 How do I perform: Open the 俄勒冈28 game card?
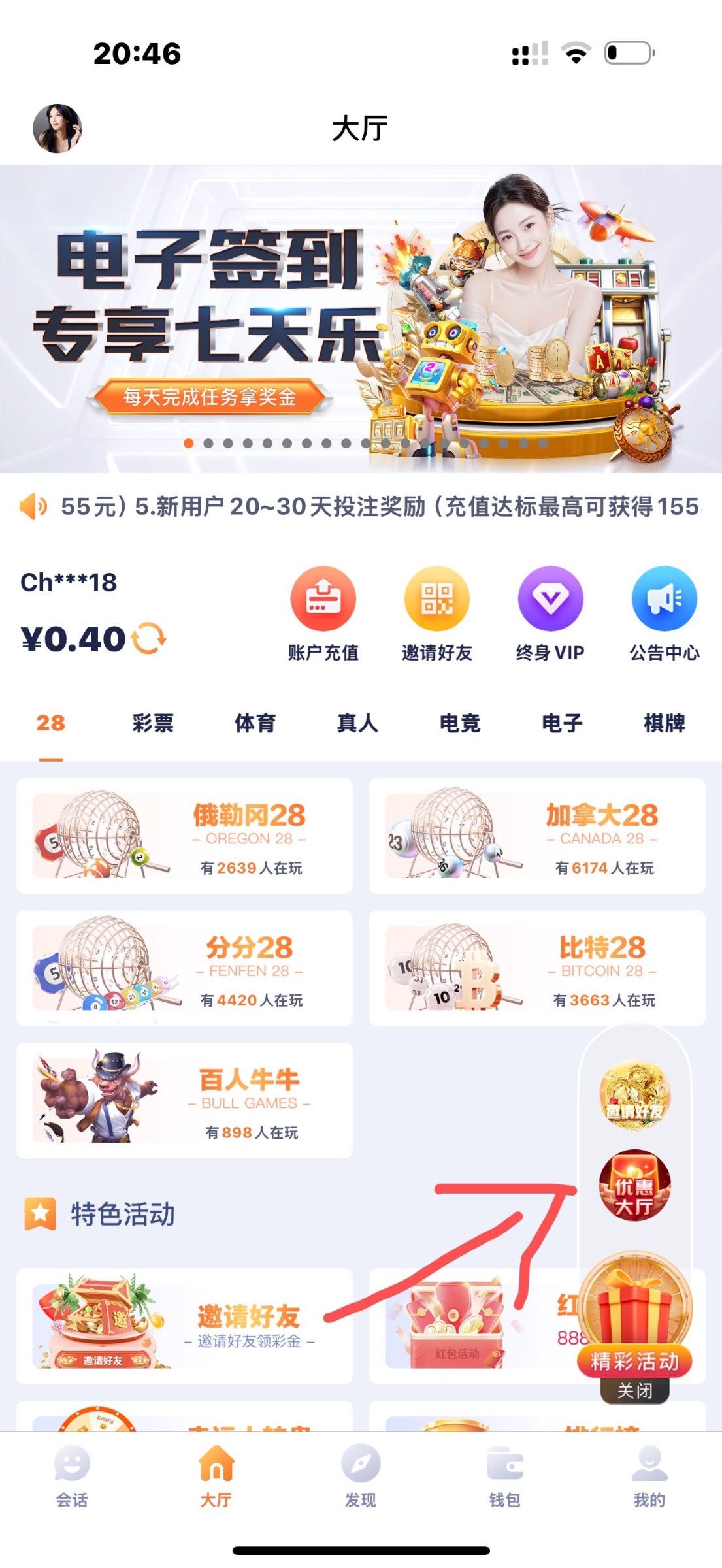coord(184,836)
